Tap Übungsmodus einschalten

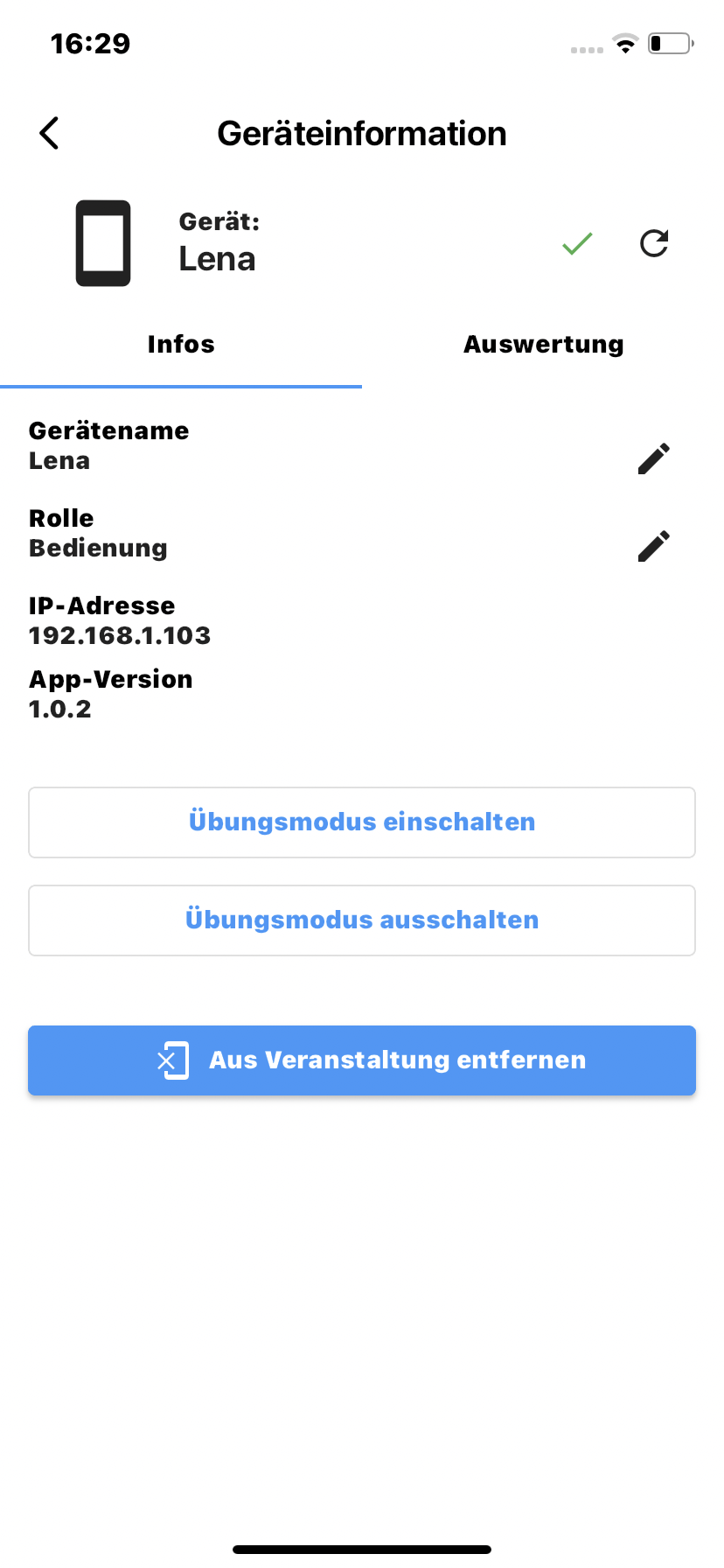click(362, 822)
